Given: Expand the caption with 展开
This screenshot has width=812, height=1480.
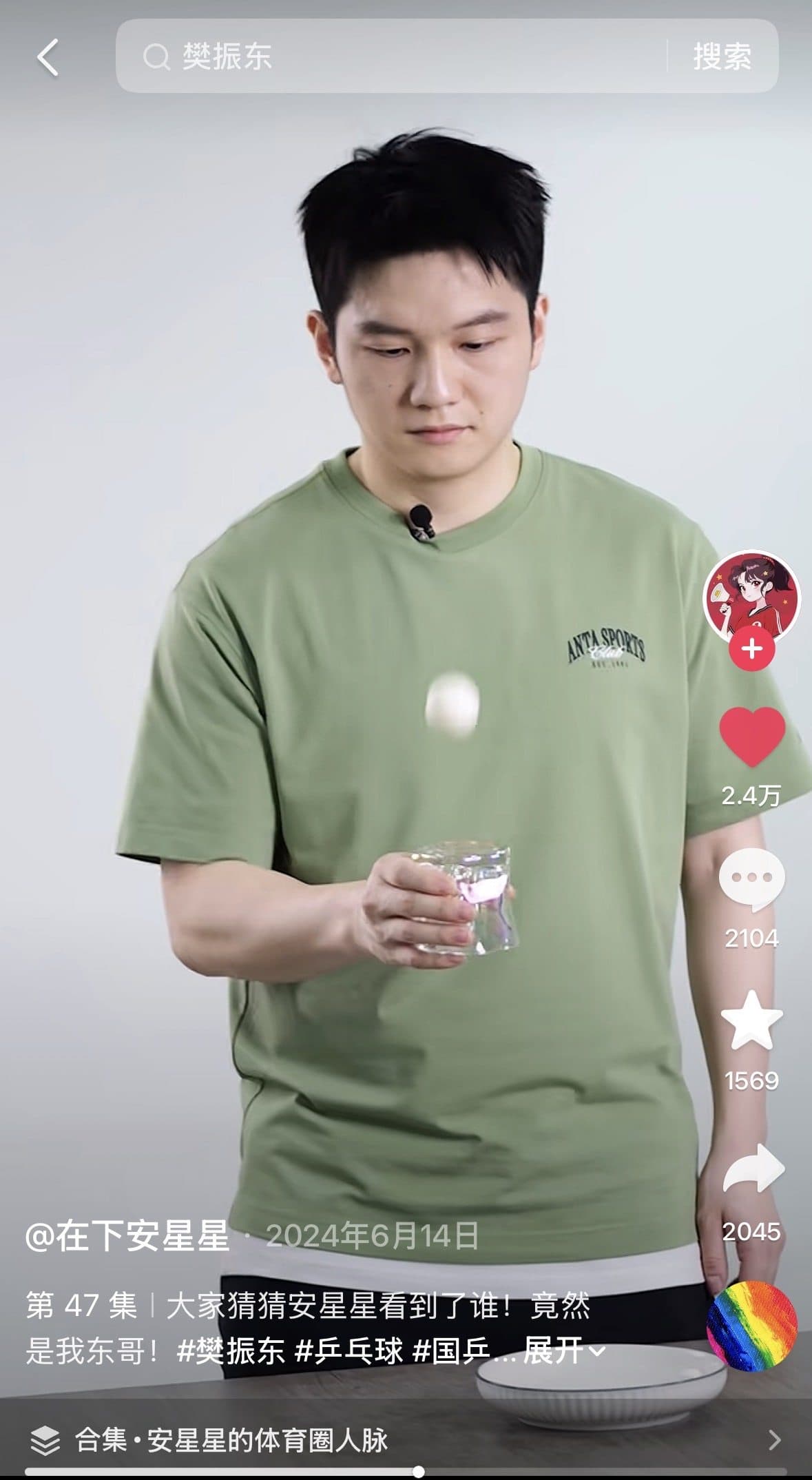Looking at the screenshot, I should [563, 1350].
